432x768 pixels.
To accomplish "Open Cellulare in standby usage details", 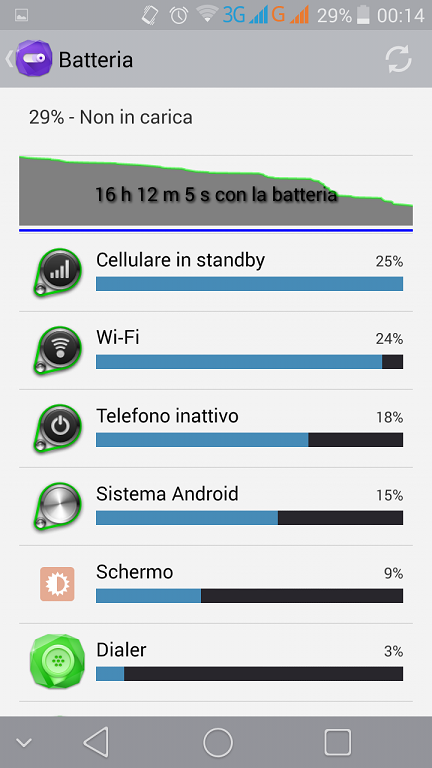I will pyautogui.click(x=216, y=272).
